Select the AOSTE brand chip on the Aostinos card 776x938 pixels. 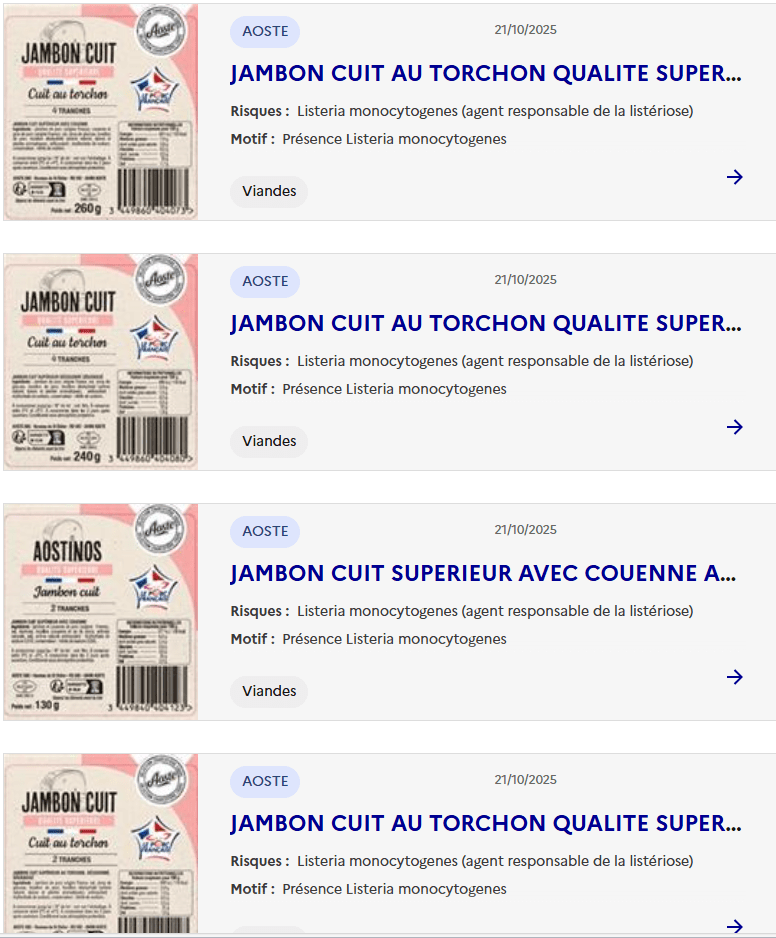265,531
